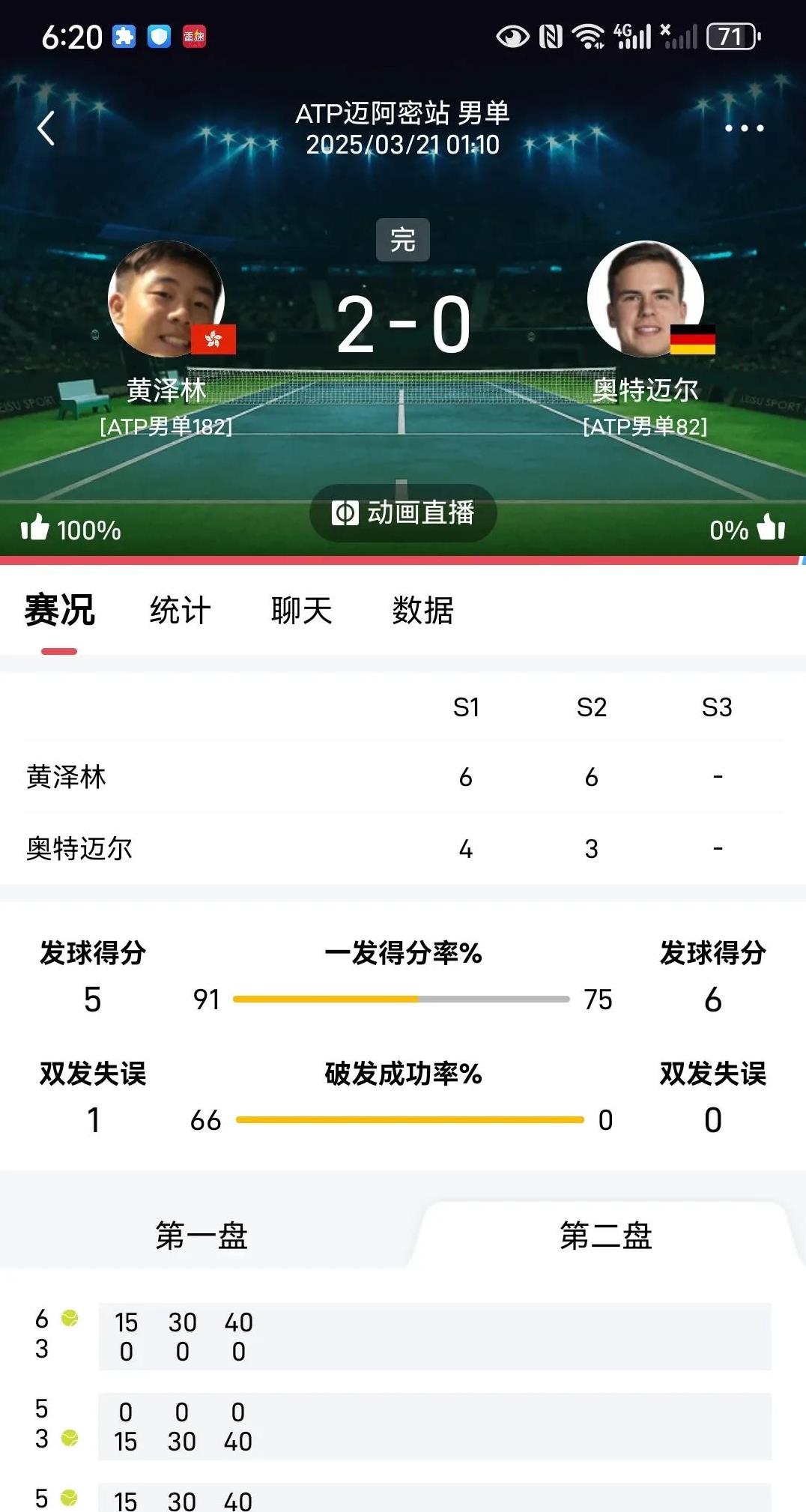
Task: Select the 赛况 tab
Action: point(59,610)
